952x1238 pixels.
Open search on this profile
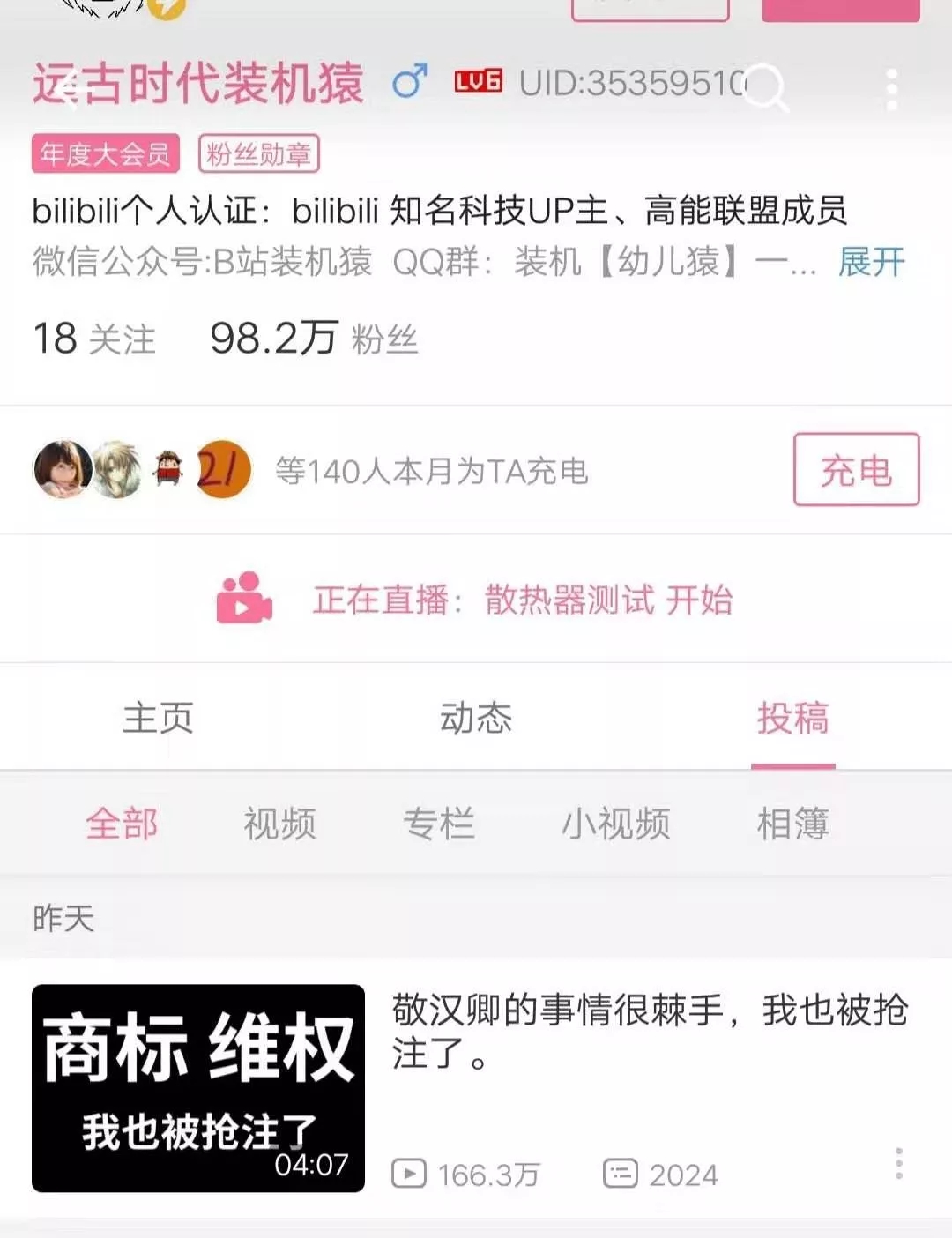tap(764, 88)
